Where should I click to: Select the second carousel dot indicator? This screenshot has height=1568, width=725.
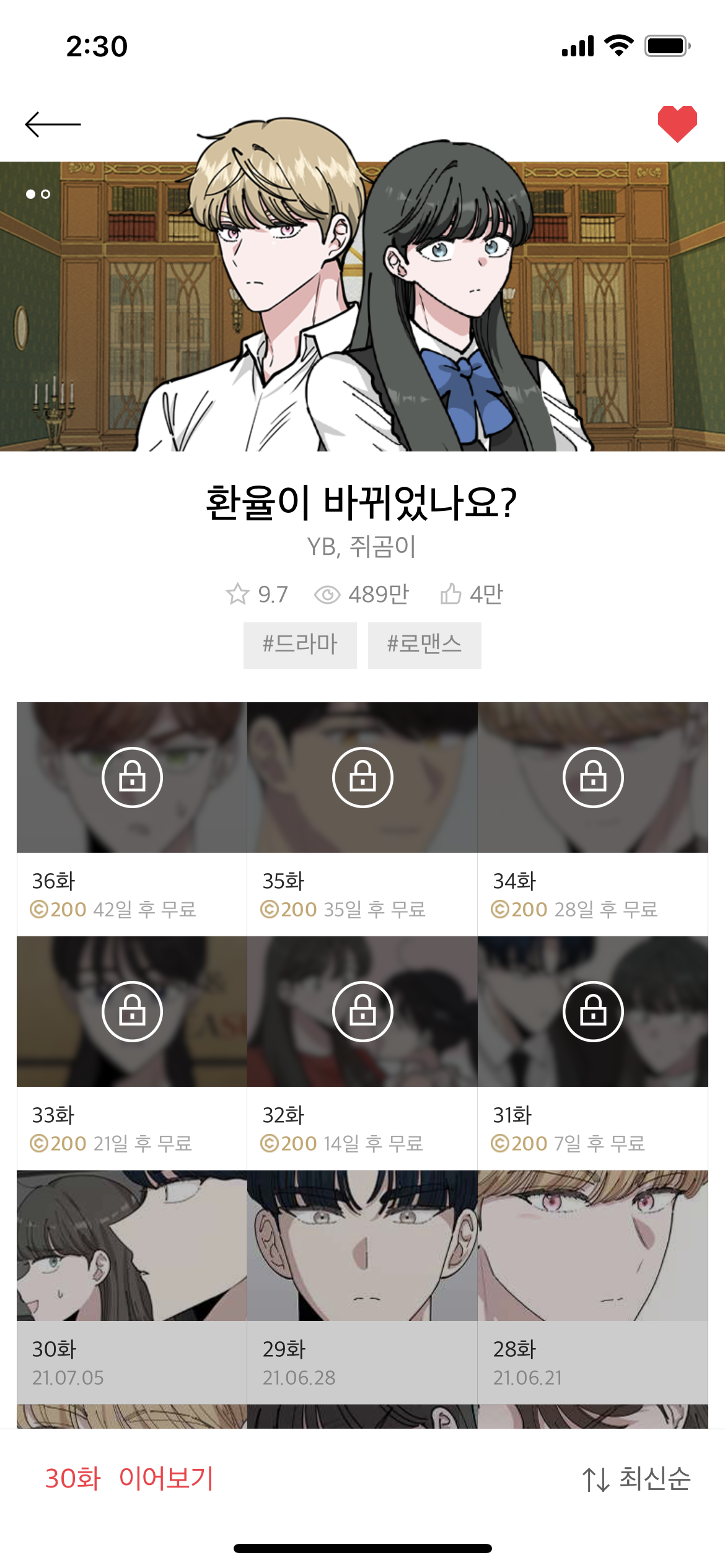[45, 194]
